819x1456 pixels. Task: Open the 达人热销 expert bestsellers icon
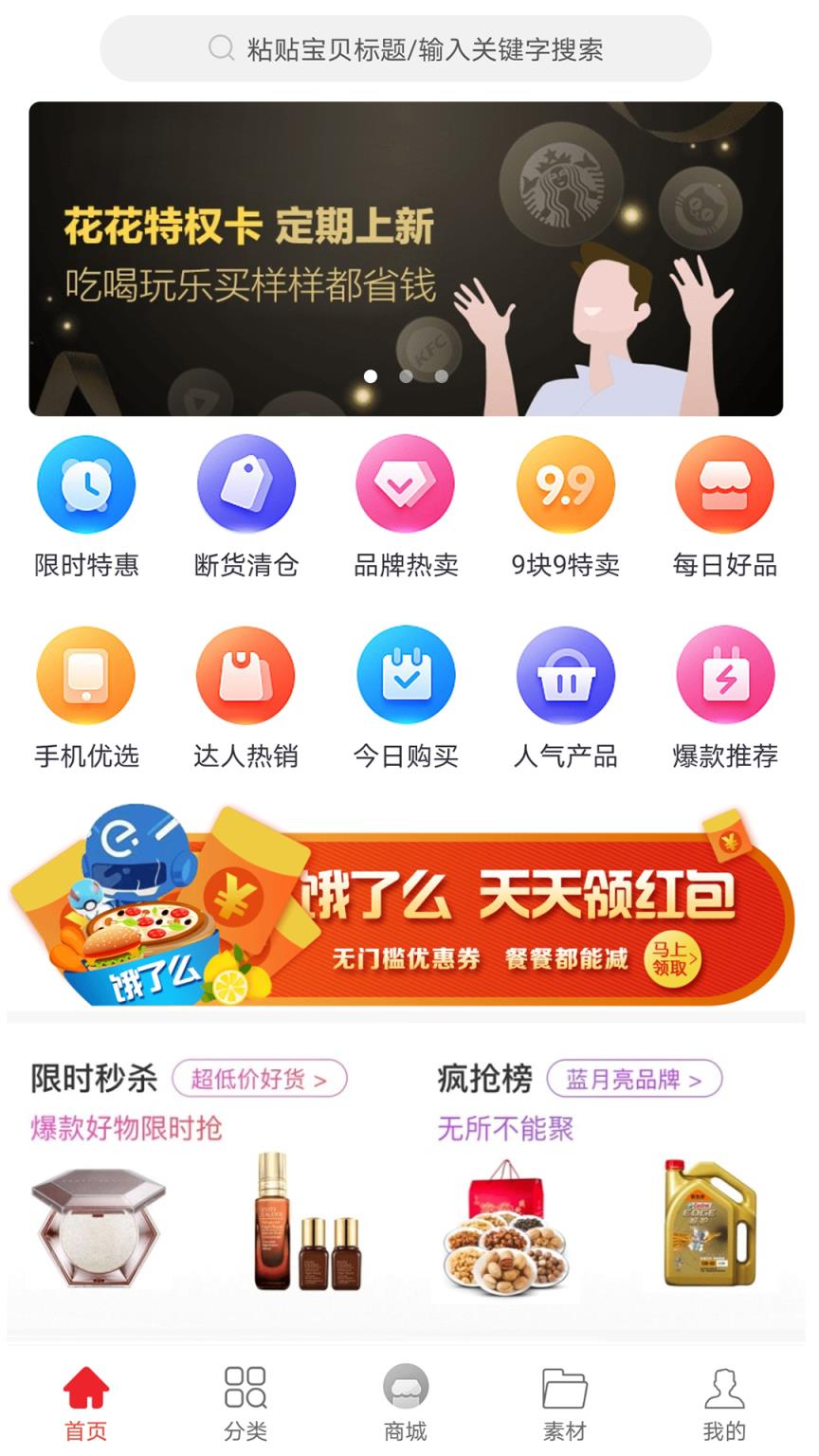(x=246, y=675)
